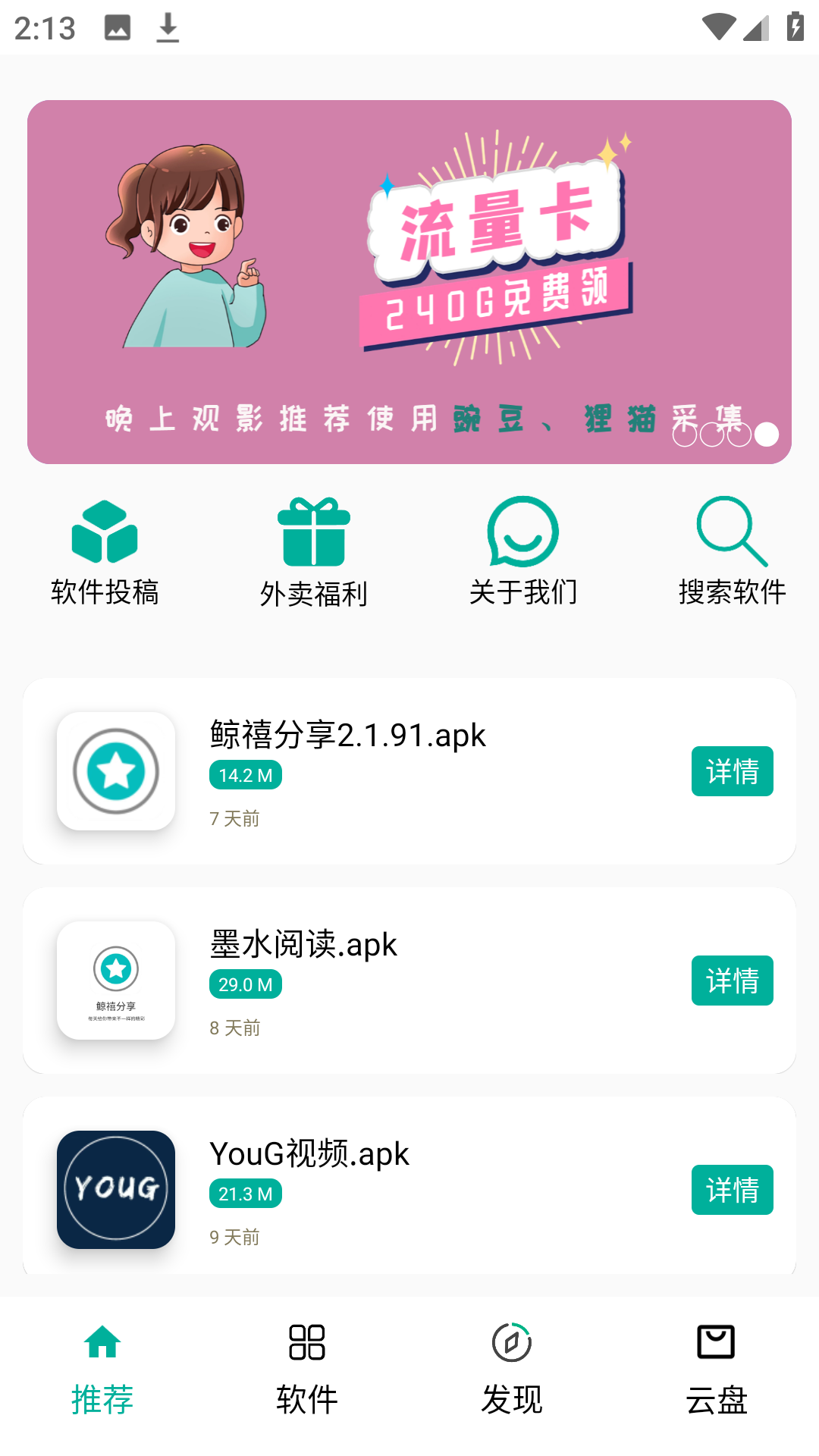View 详情 for 鲸禧分享2.1.91.apk
Viewport: 819px width, 1456px height.
pos(732,771)
